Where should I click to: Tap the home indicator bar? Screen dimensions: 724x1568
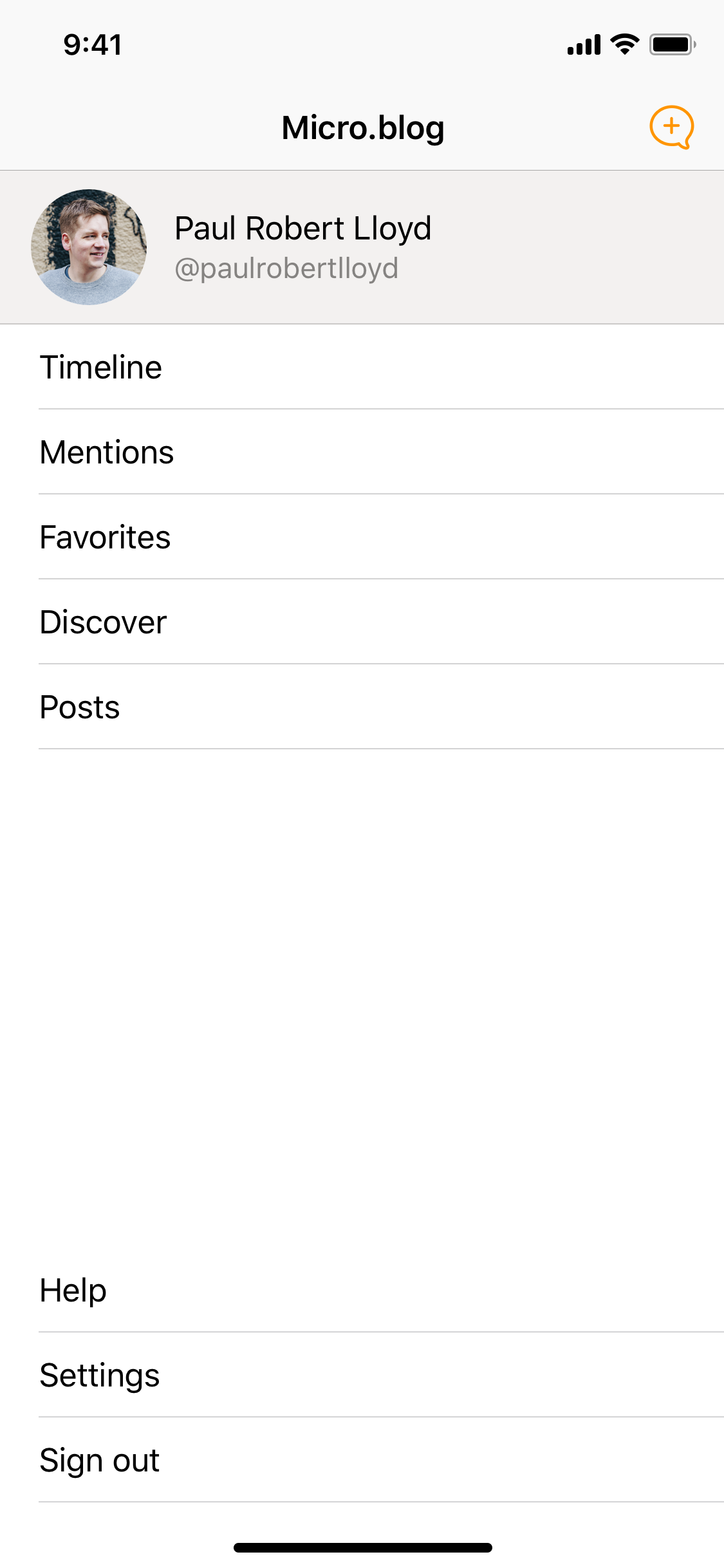coord(362,1547)
